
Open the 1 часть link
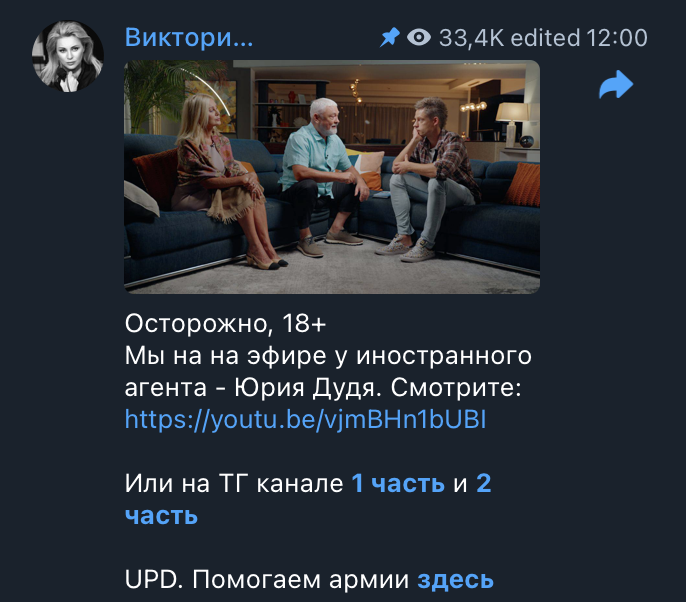click(x=397, y=484)
